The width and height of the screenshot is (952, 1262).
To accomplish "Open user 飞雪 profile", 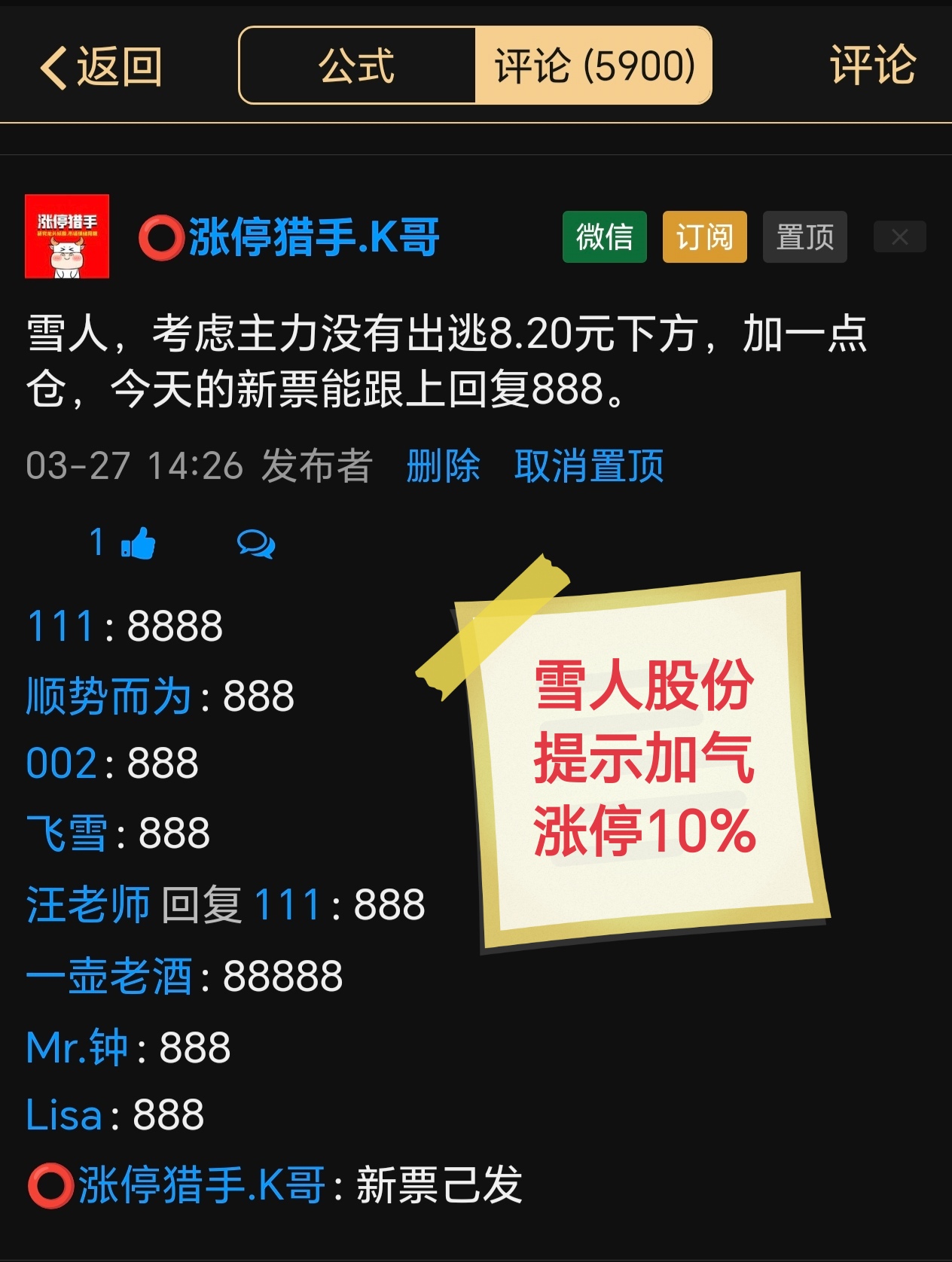I will pos(66,834).
